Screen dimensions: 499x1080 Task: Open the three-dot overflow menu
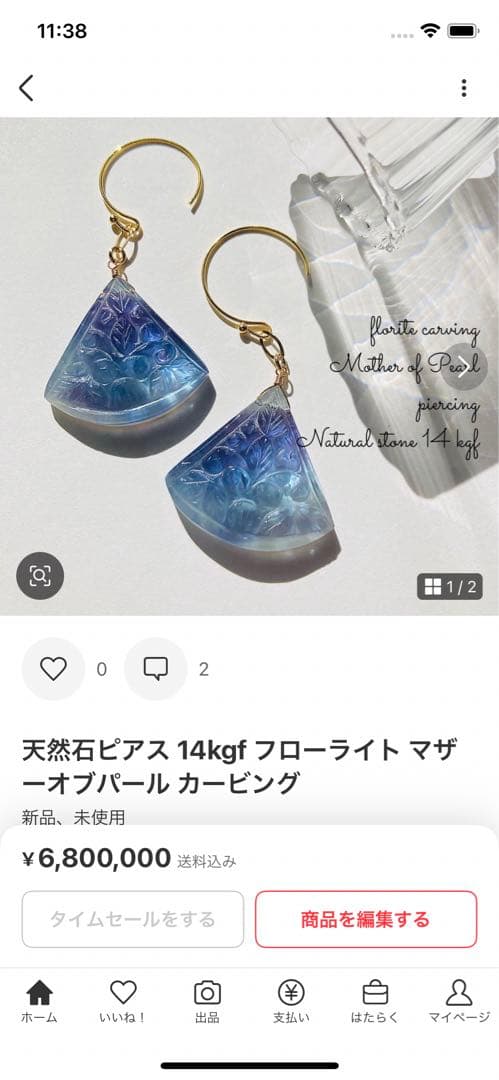point(464,88)
